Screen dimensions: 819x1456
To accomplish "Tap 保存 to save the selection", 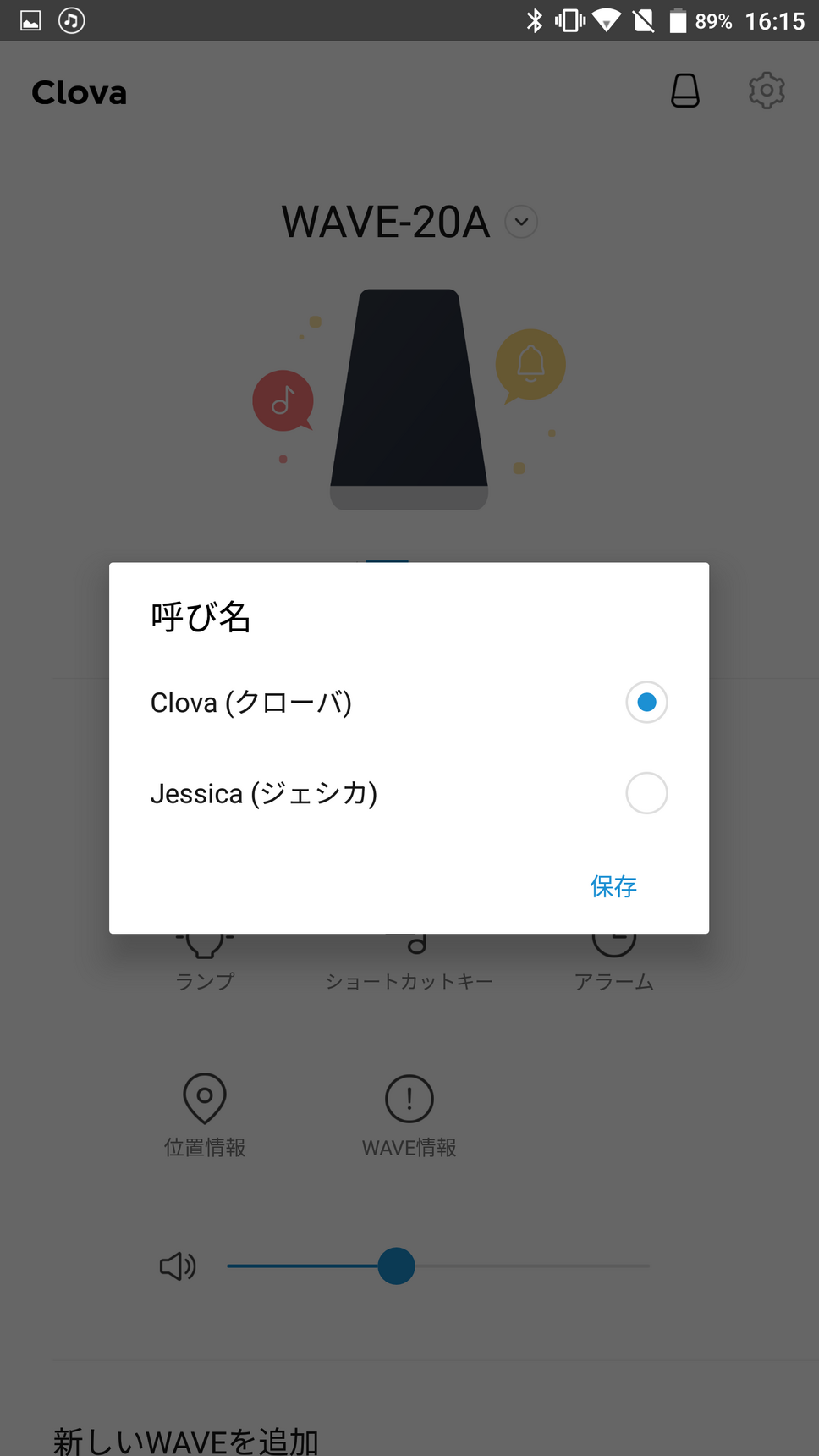I will (x=613, y=886).
